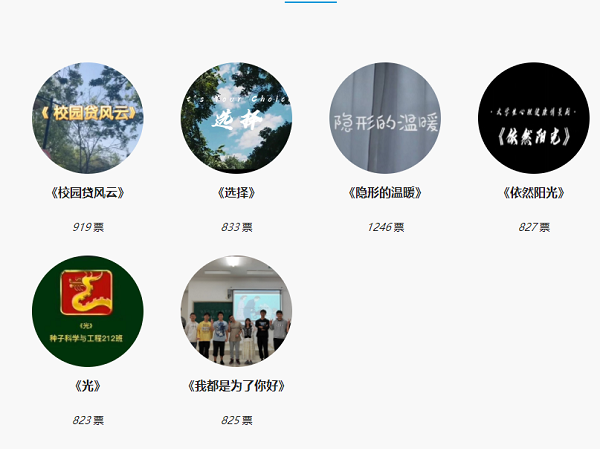Open the 《我都是为了你好》 entry
Viewport: 600px width, 451px height.
(x=236, y=311)
